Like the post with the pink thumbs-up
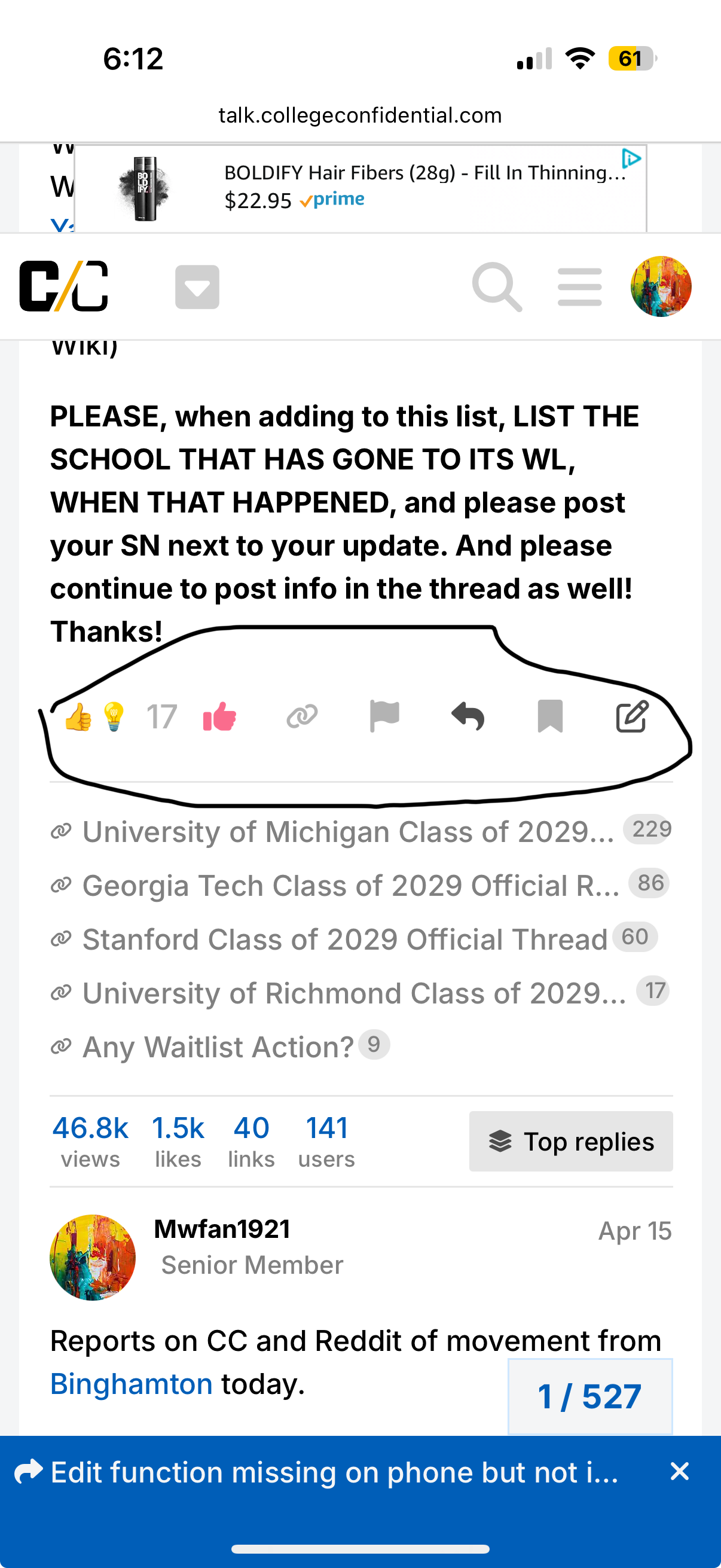Viewport: 721px width, 1568px height. [219, 716]
